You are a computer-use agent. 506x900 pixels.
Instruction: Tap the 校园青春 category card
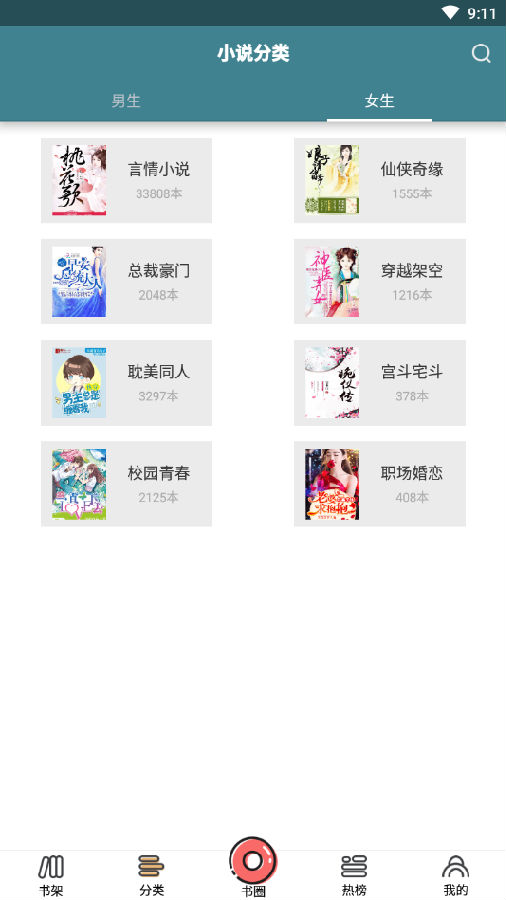coord(126,484)
